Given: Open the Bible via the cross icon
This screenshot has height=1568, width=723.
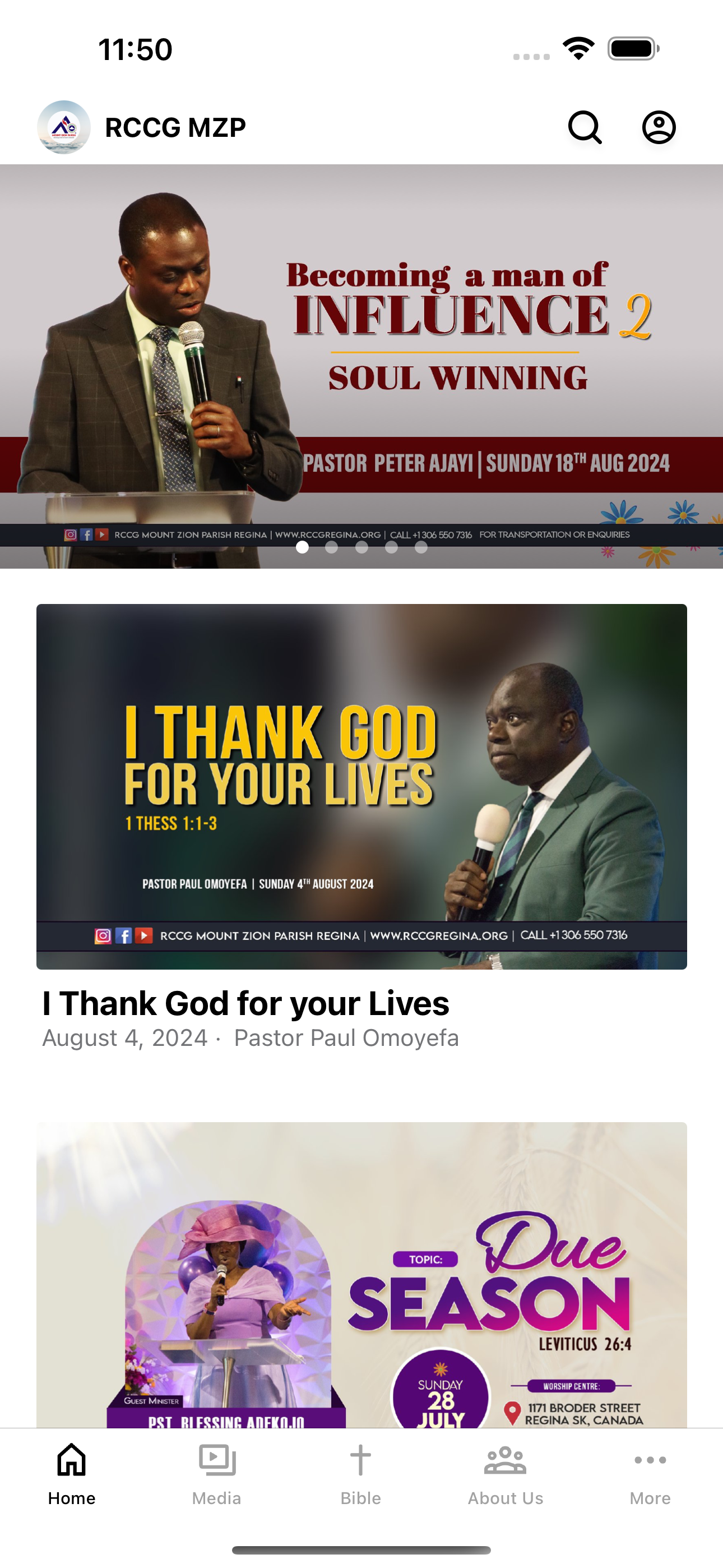Looking at the screenshot, I should (x=360, y=1460).
